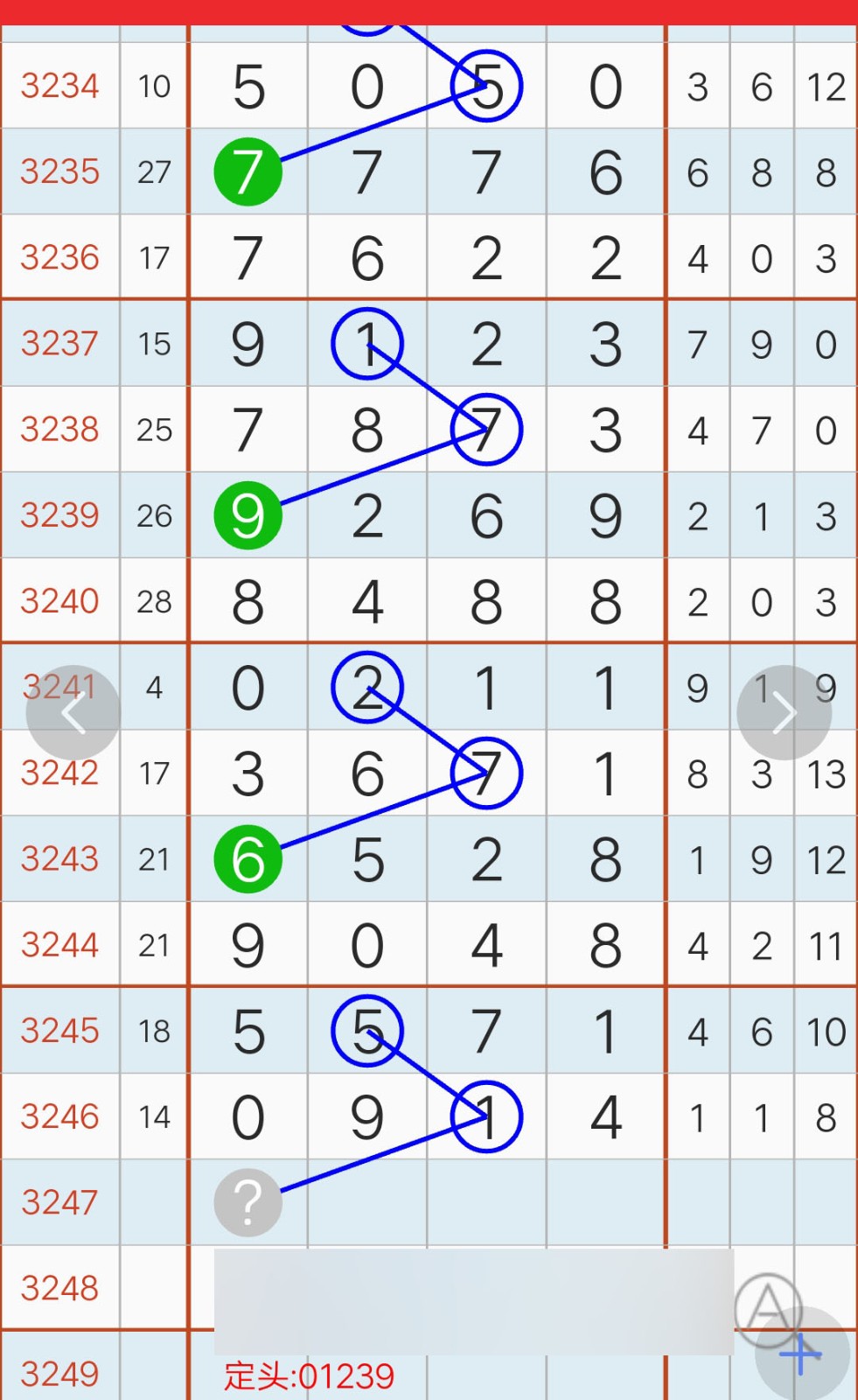This screenshot has height=1400, width=858.
Task: Go to the next chart page arrow
Action: point(784,713)
